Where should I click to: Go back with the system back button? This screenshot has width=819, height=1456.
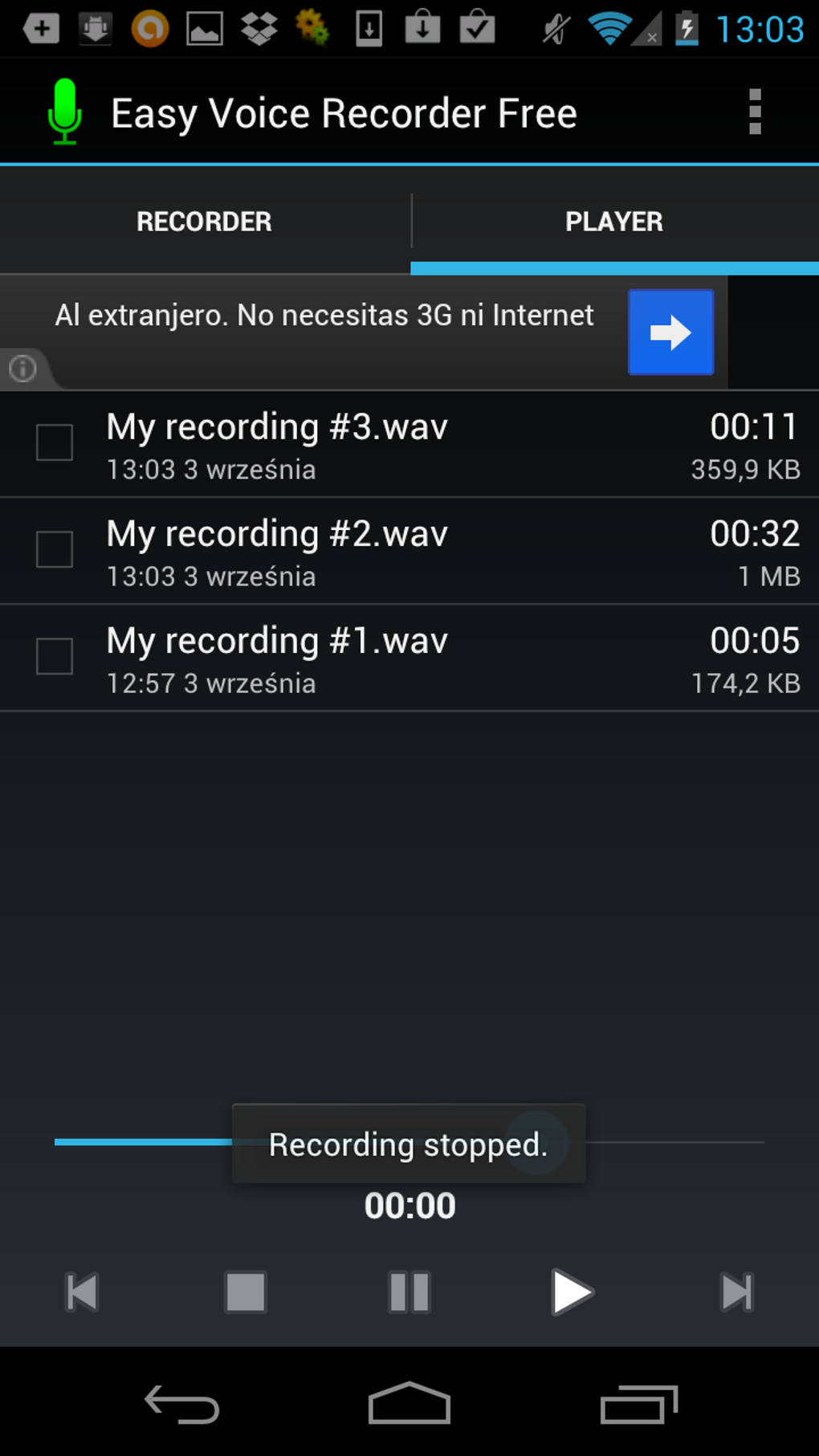182,1405
